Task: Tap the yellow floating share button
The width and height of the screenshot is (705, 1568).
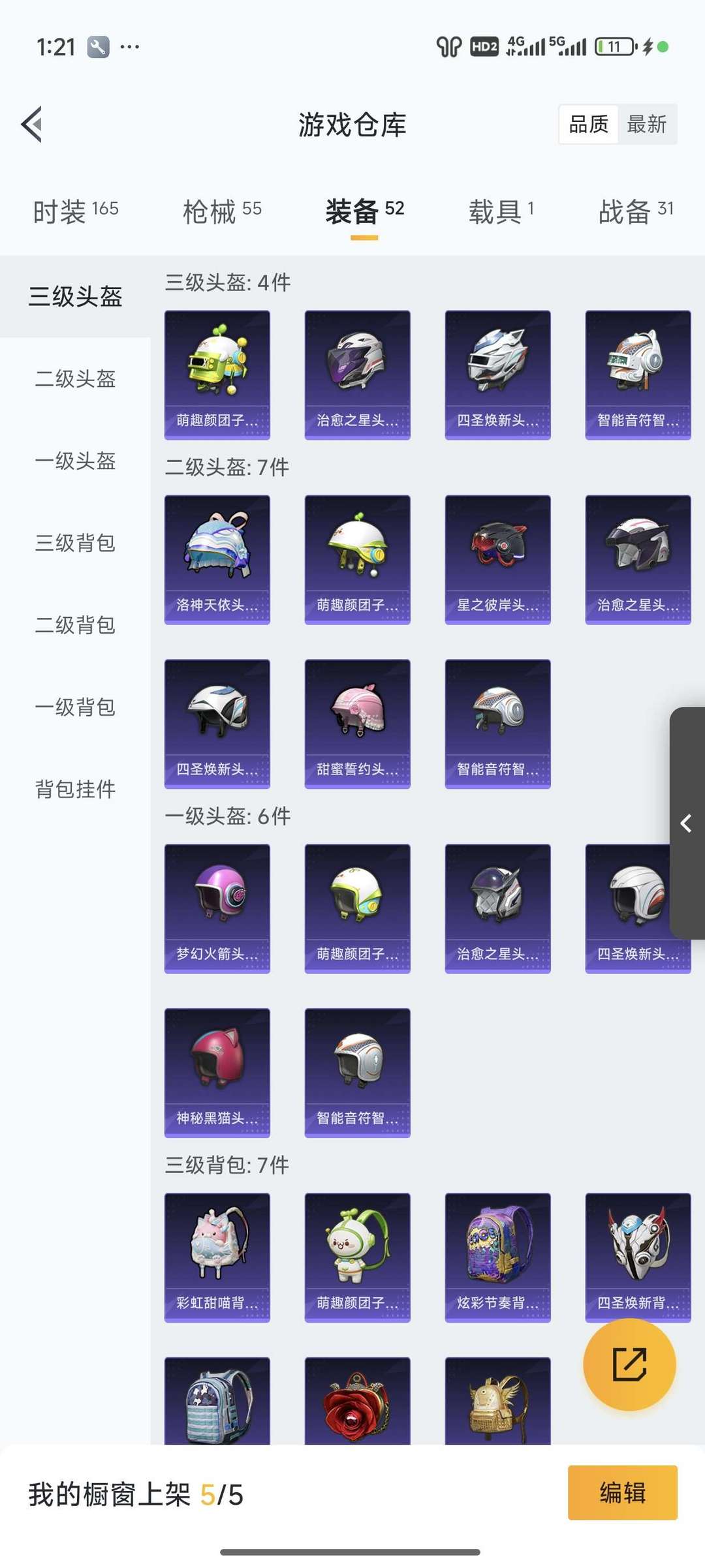Action: tap(629, 1364)
